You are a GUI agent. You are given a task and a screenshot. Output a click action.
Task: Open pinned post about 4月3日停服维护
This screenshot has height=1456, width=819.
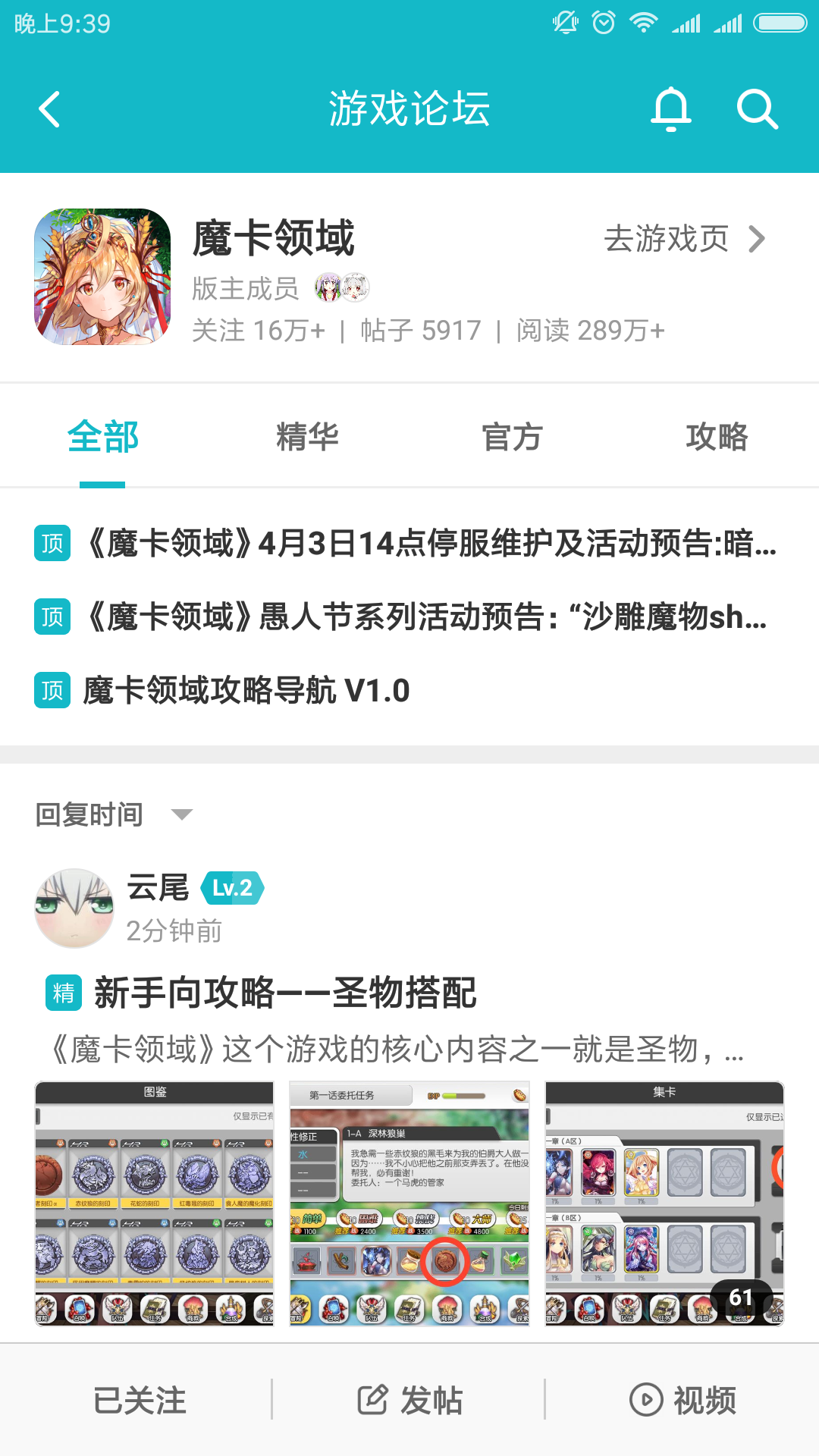[428, 543]
